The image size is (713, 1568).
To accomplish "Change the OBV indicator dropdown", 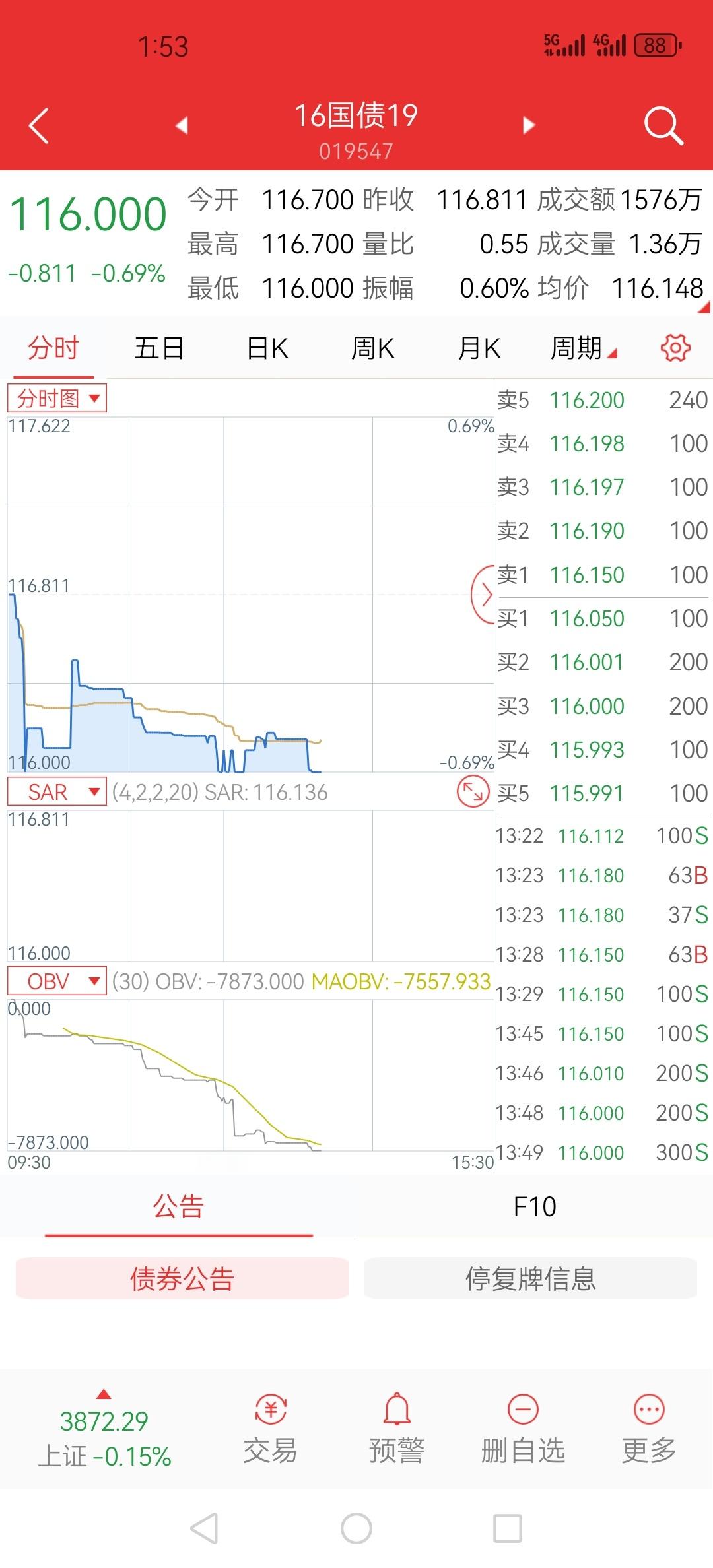I will [x=57, y=981].
